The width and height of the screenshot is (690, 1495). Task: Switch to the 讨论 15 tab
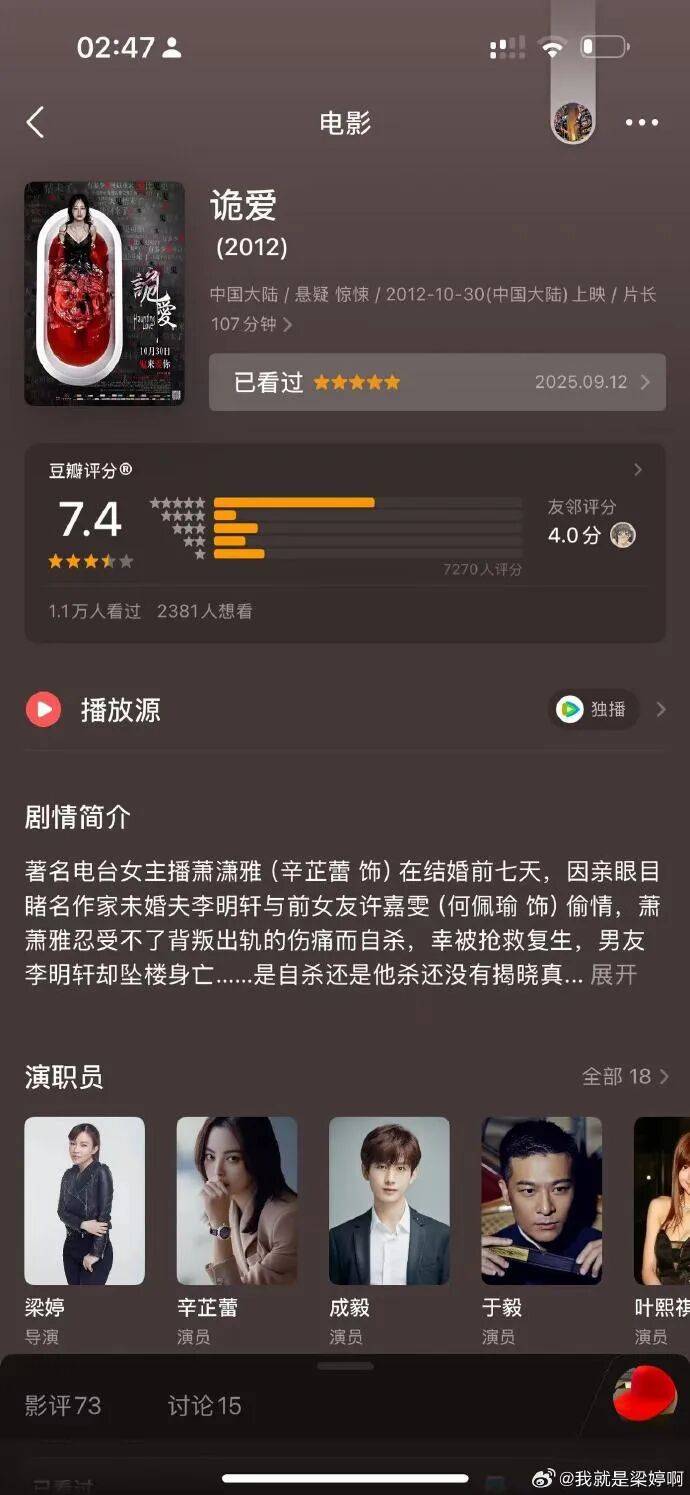click(204, 1405)
